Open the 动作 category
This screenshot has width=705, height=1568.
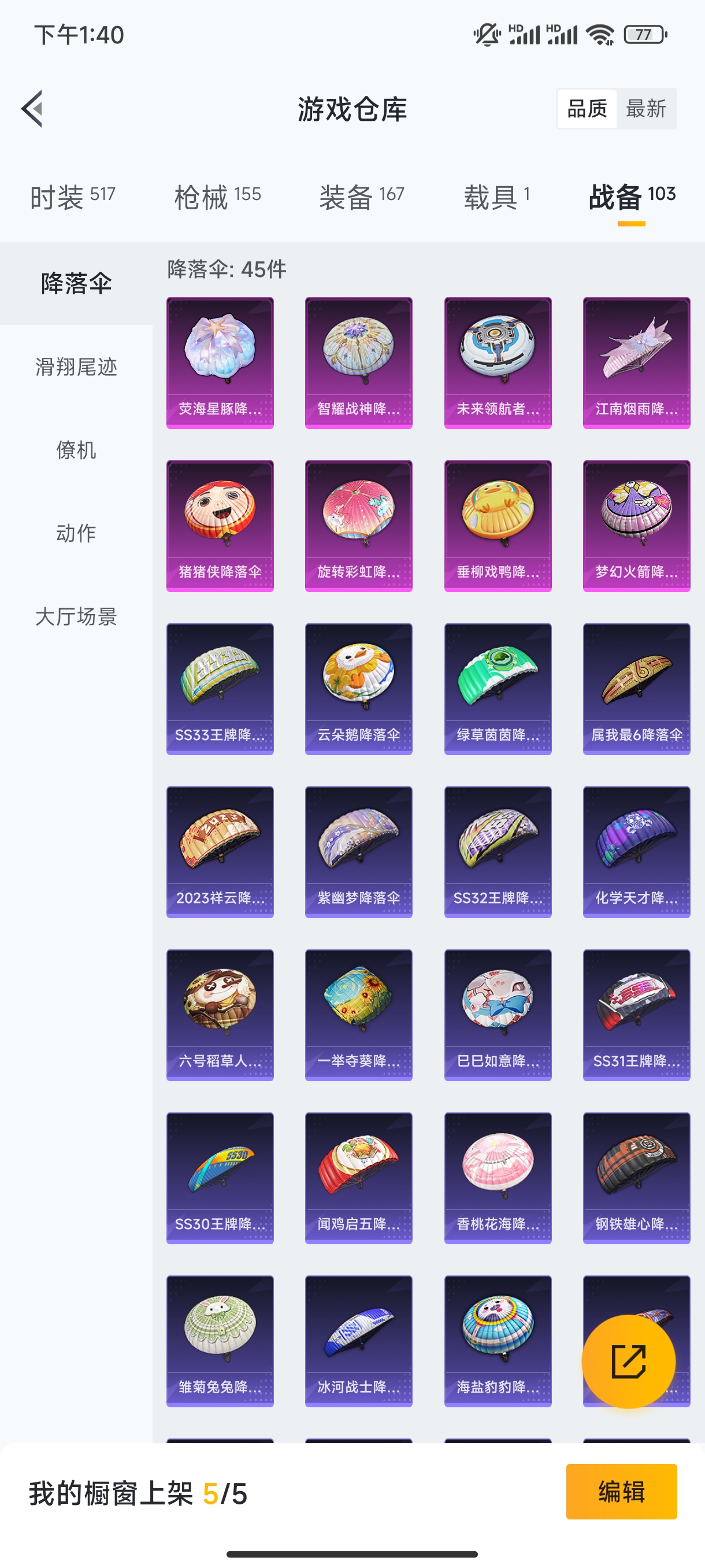point(76,533)
